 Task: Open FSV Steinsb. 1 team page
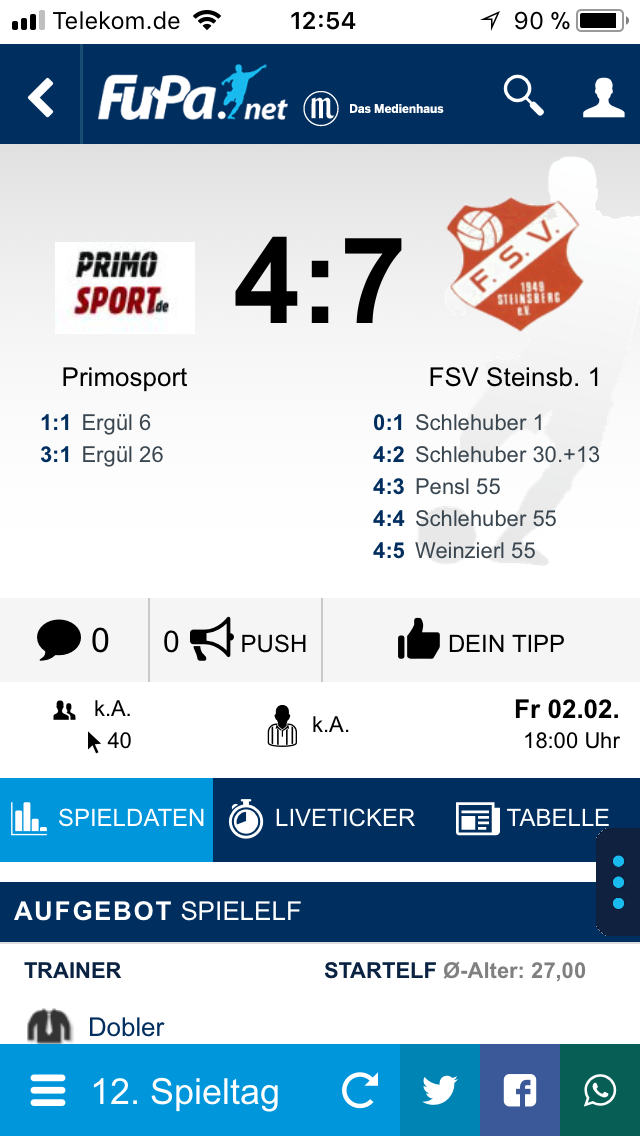pyautogui.click(x=515, y=377)
